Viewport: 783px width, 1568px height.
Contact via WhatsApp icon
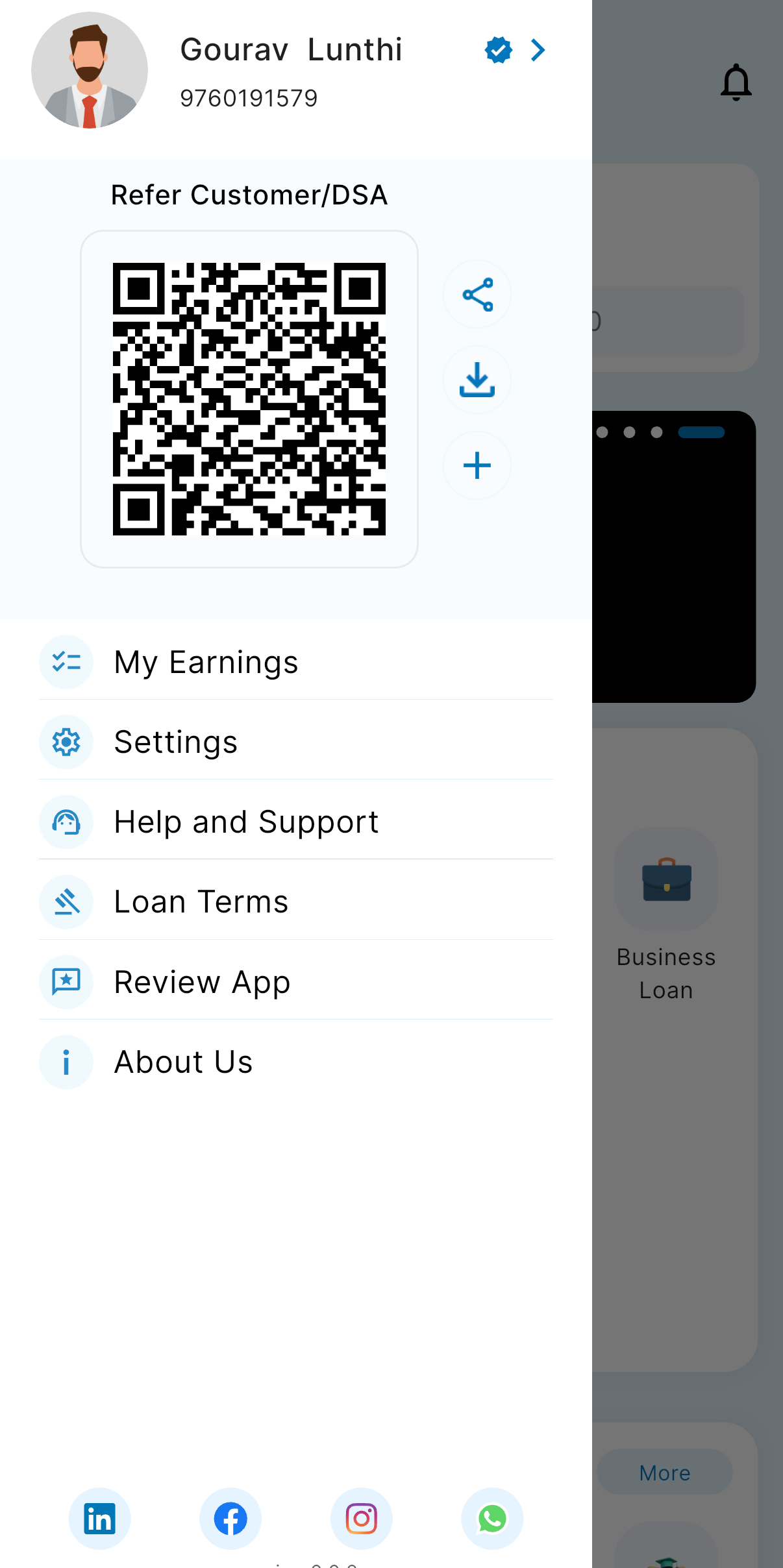point(492,1519)
